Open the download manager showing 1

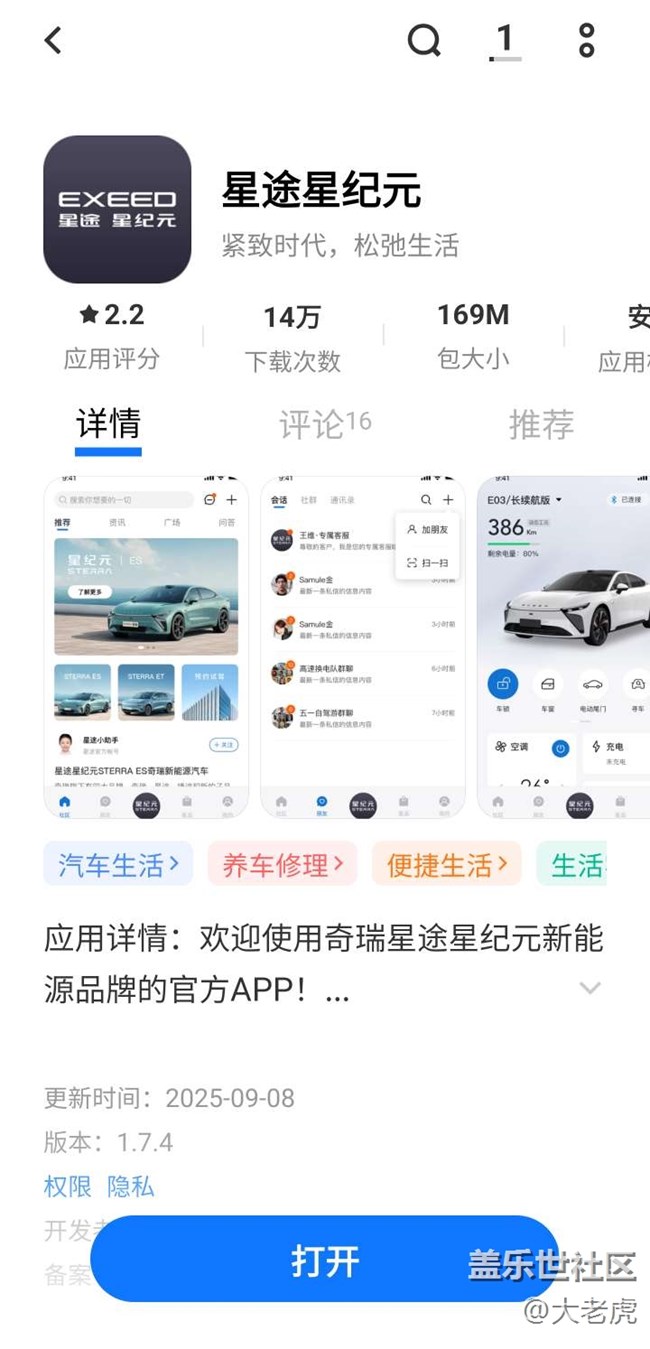click(x=505, y=41)
